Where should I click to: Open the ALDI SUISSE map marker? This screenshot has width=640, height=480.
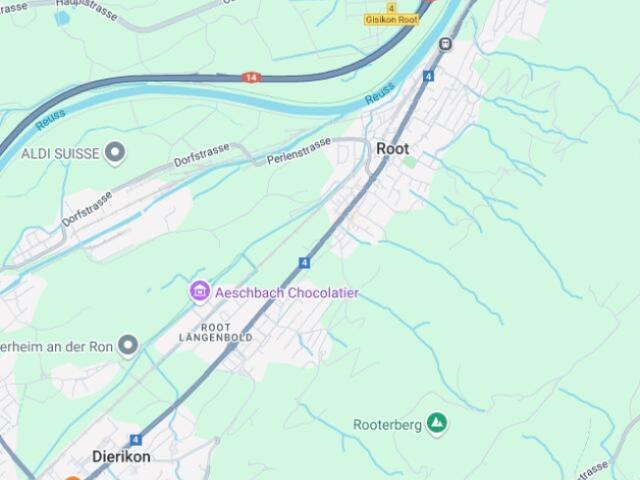(115, 153)
